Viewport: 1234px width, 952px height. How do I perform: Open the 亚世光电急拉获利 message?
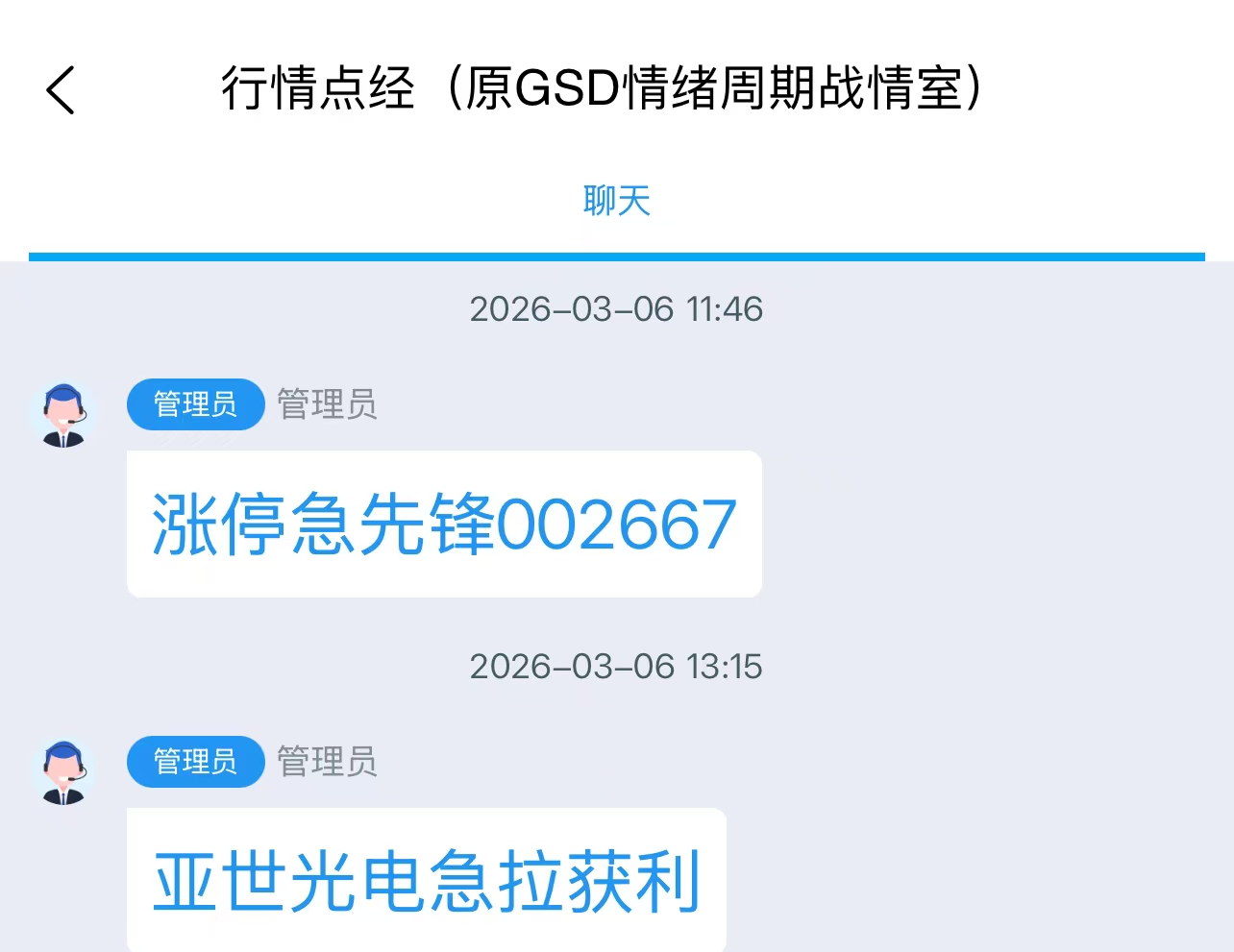point(426,881)
